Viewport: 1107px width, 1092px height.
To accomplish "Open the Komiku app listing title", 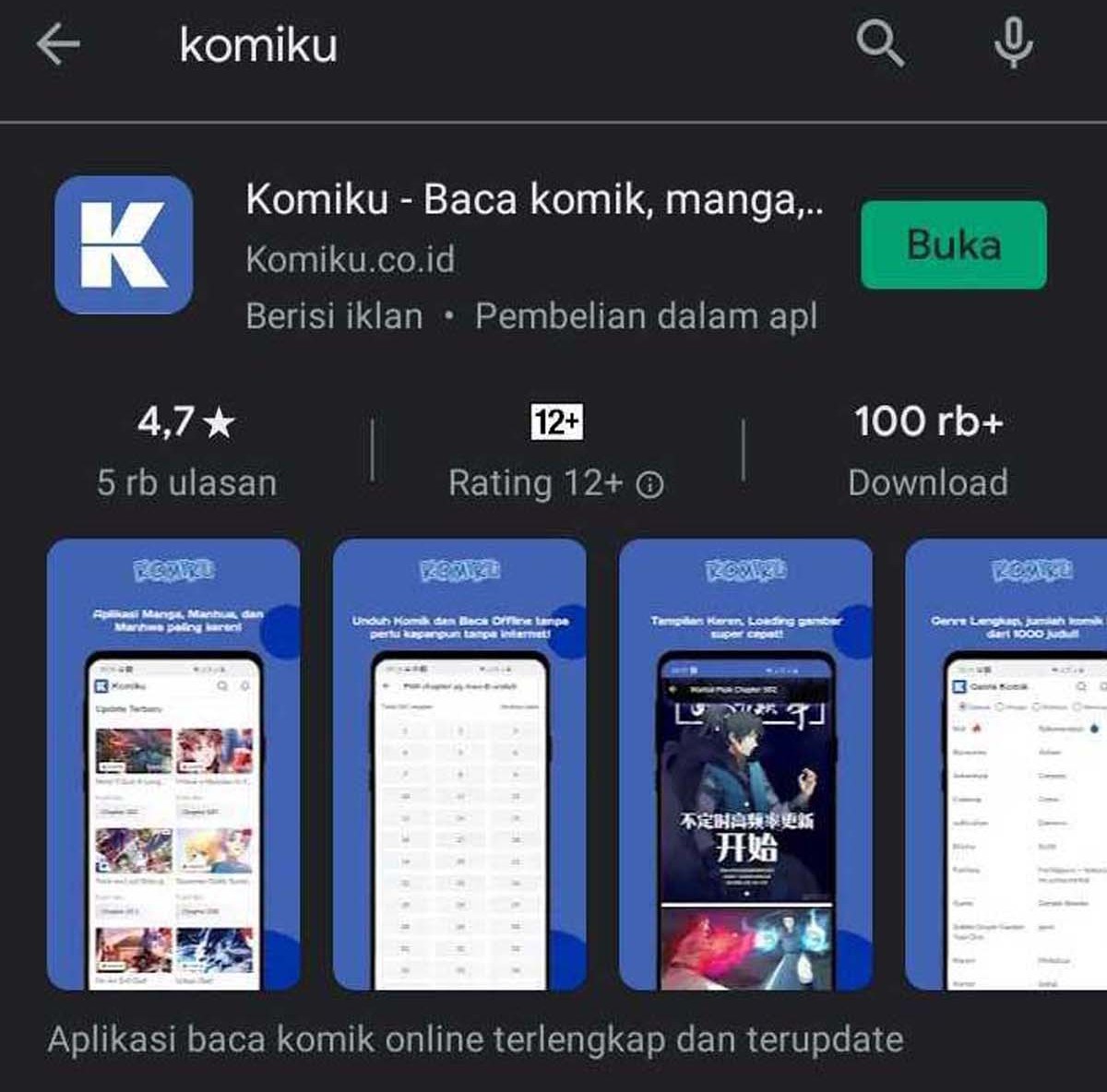I will point(533,199).
